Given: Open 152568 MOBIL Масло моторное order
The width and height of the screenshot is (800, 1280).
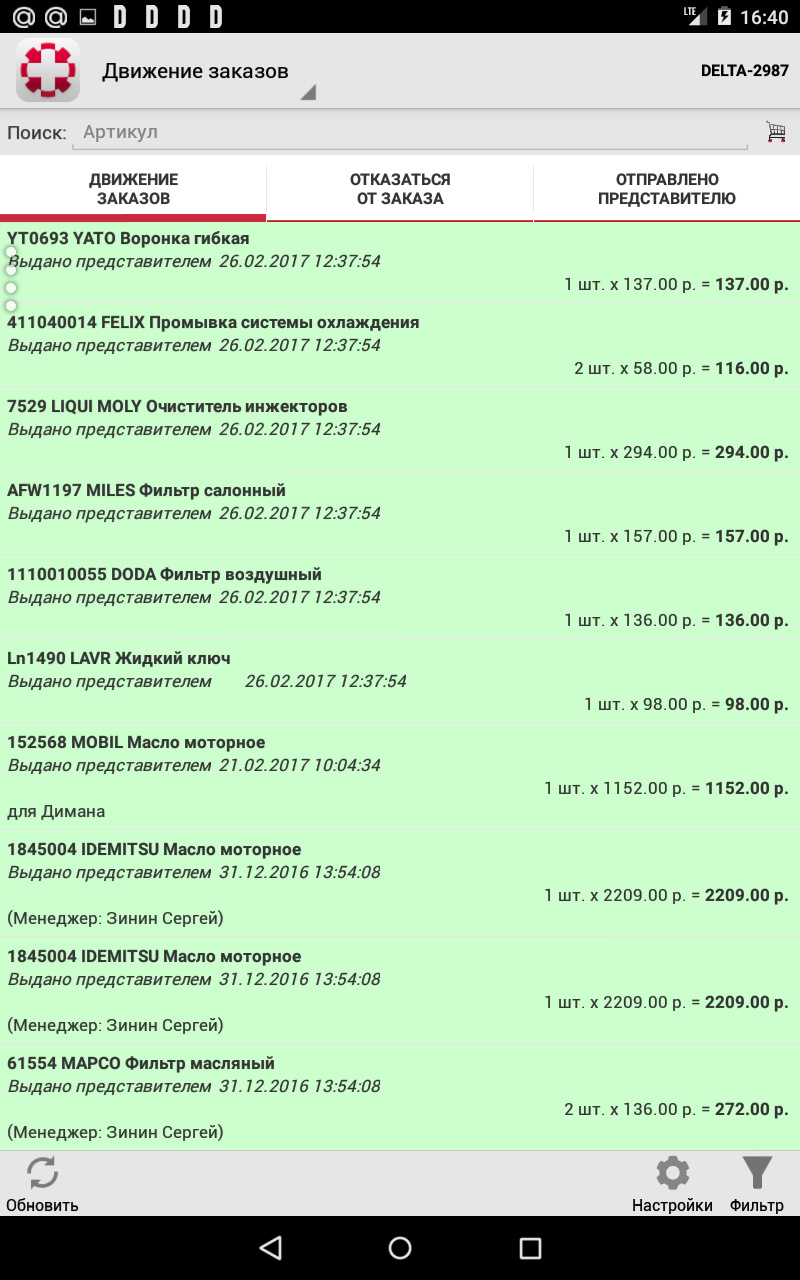Looking at the screenshot, I should tap(400, 776).
